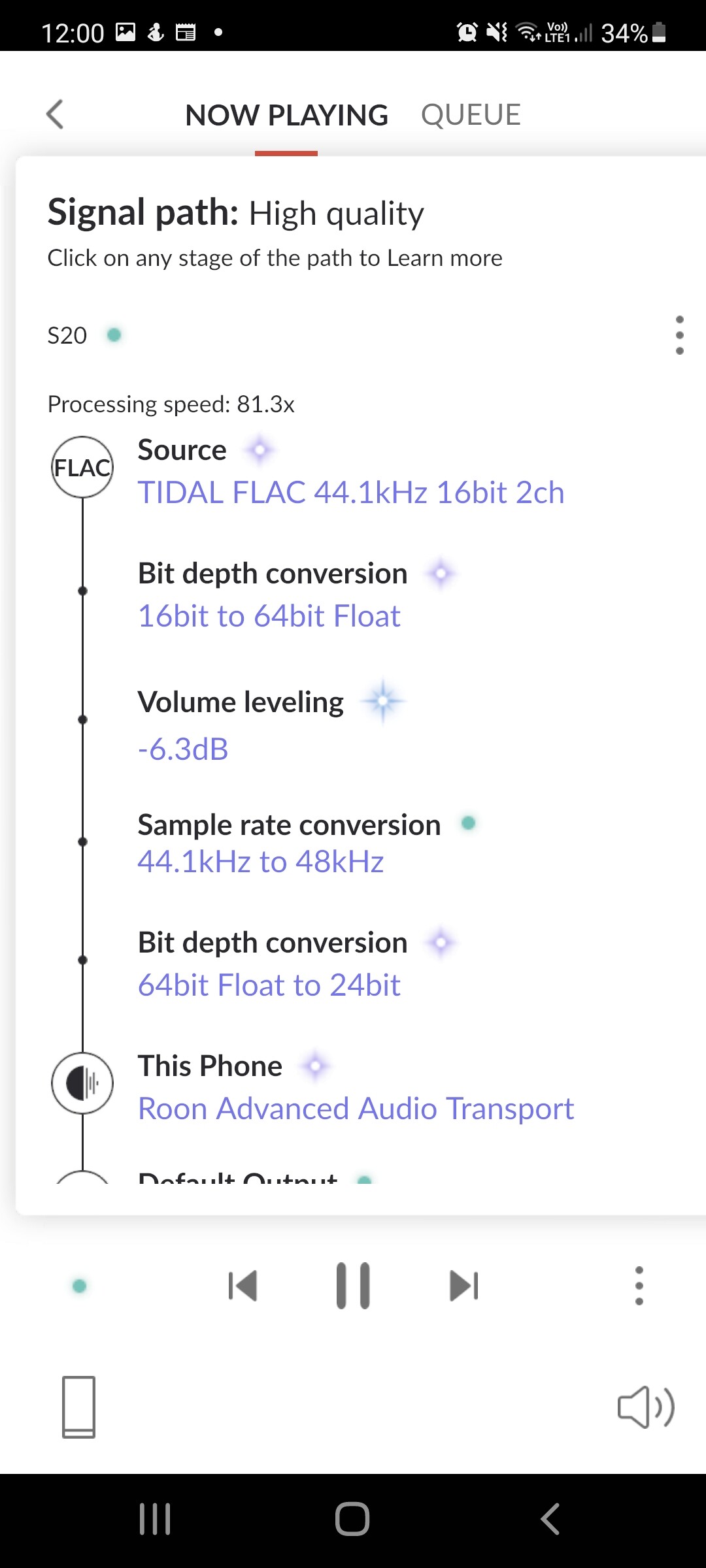Skip to the next track
The height and width of the screenshot is (1568, 706).
click(x=464, y=1286)
